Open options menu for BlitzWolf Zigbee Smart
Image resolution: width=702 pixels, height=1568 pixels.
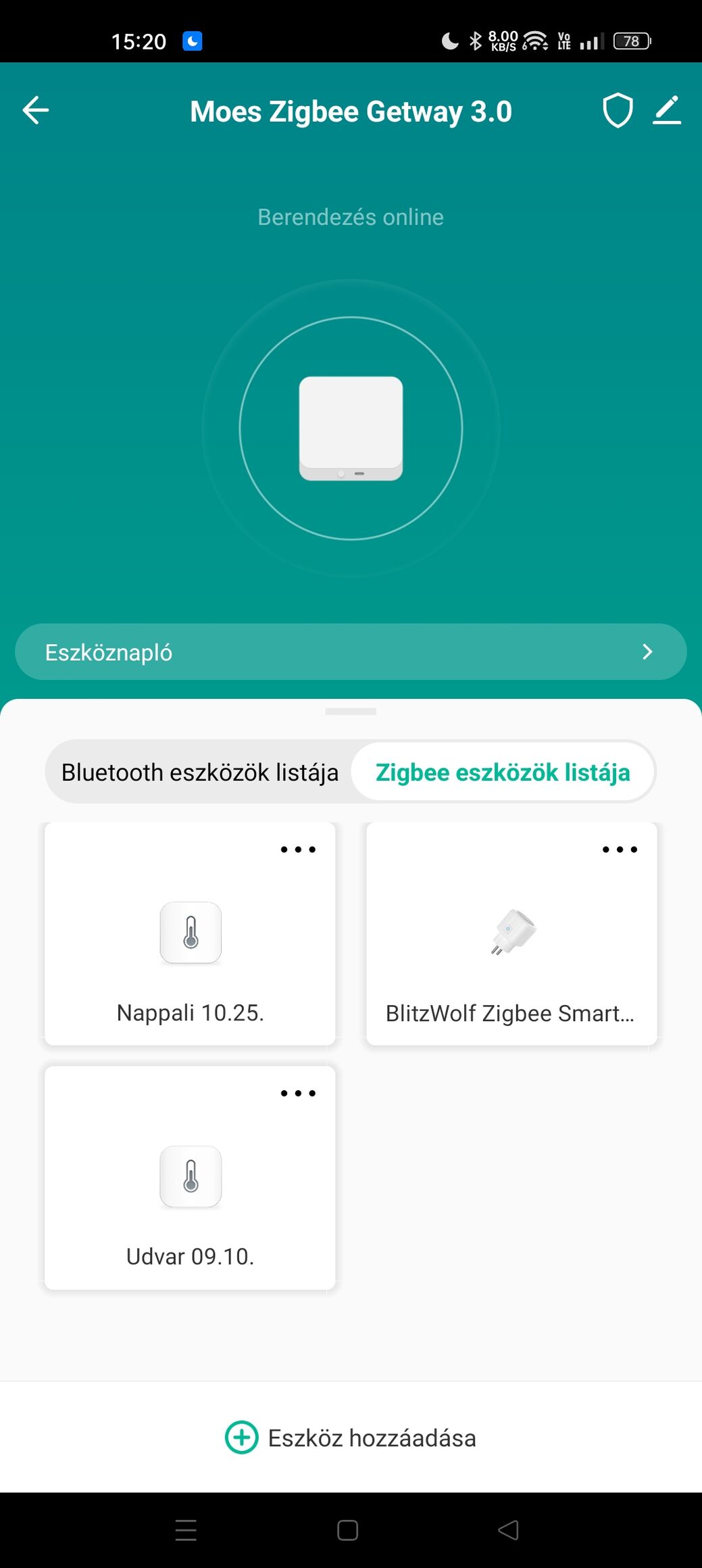[620, 850]
